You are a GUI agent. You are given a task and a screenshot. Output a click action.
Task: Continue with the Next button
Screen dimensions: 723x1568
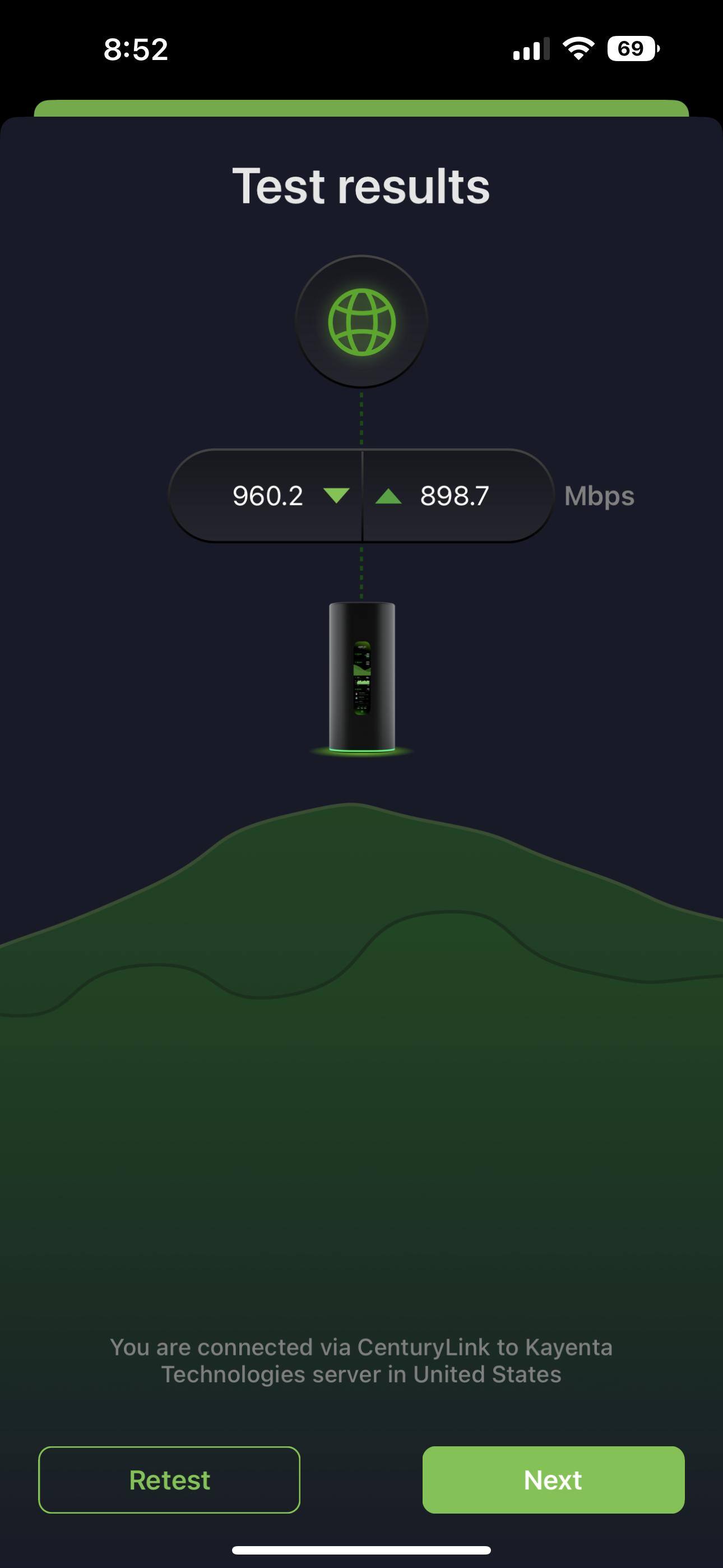(553, 1480)
